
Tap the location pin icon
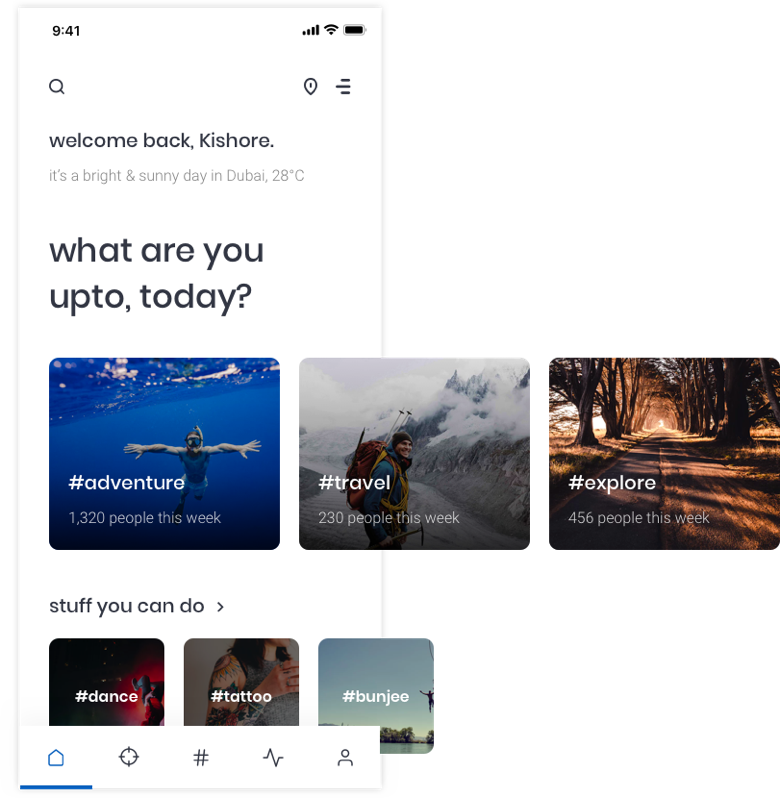click(x=310, y=87)
